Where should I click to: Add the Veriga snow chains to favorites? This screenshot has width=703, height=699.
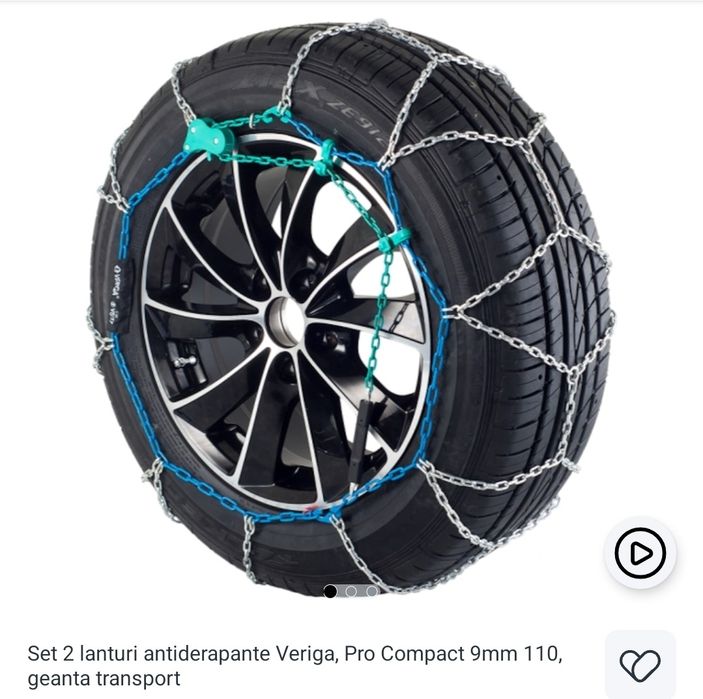tap(640, 665)
